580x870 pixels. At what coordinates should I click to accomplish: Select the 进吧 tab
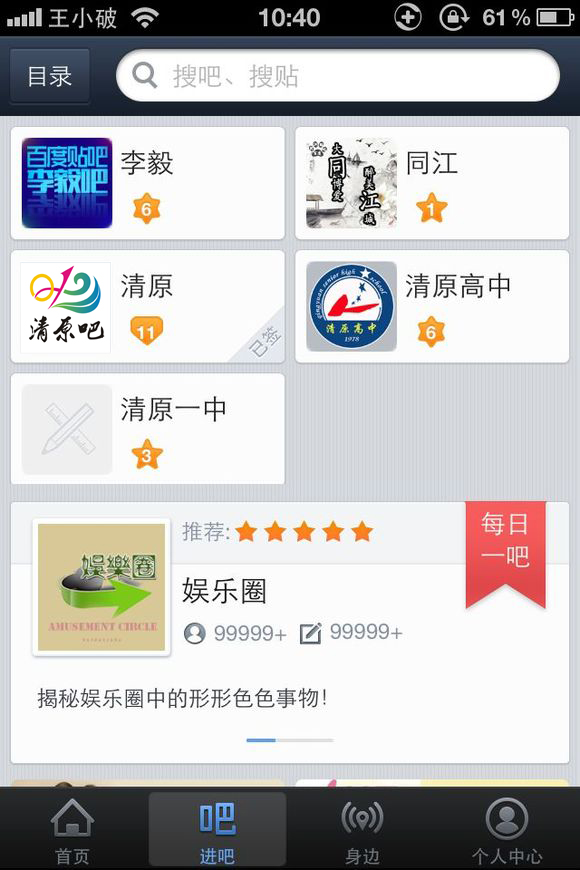(x=217, y=829)
